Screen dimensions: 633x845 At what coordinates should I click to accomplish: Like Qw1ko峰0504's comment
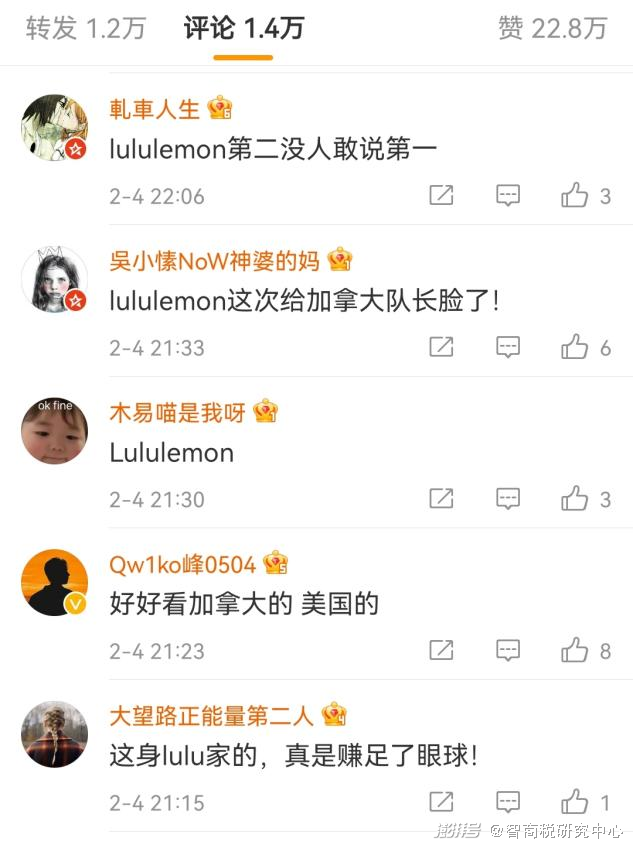(x=575, y=651)
